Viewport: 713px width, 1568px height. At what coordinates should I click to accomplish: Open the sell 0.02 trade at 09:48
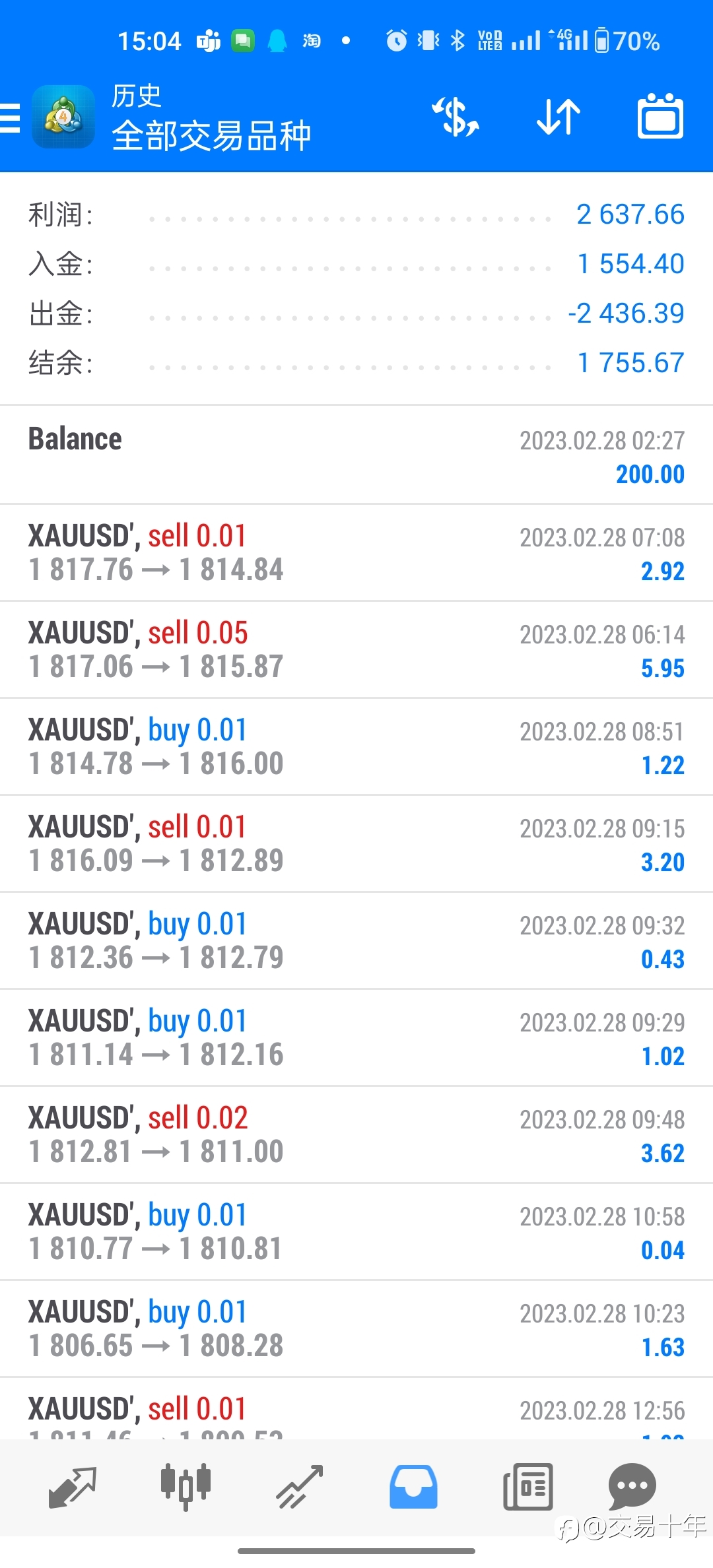(356, 1135)
